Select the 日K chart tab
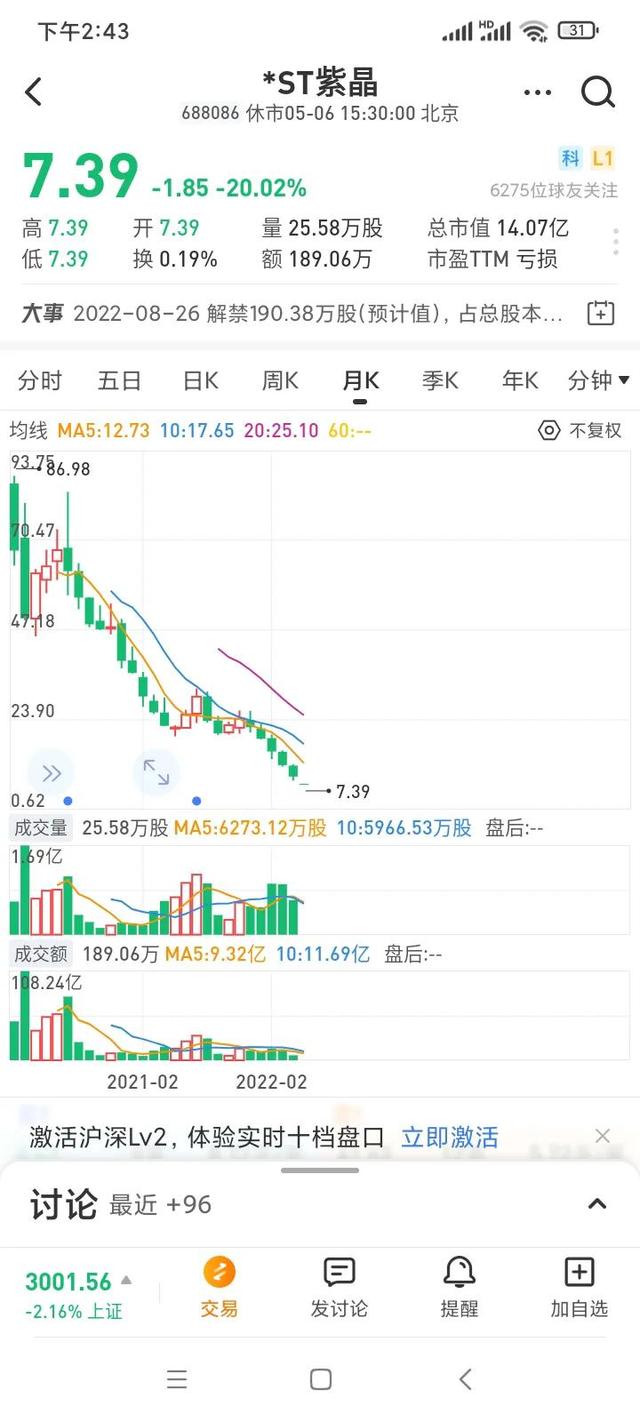640x1422 pixels. tap(200, 381)
